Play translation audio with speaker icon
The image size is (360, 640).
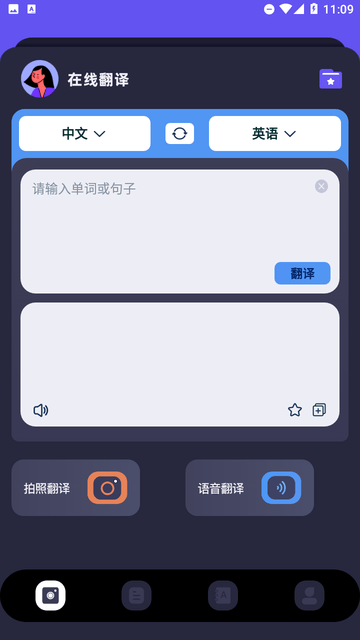tap(41, 410)
